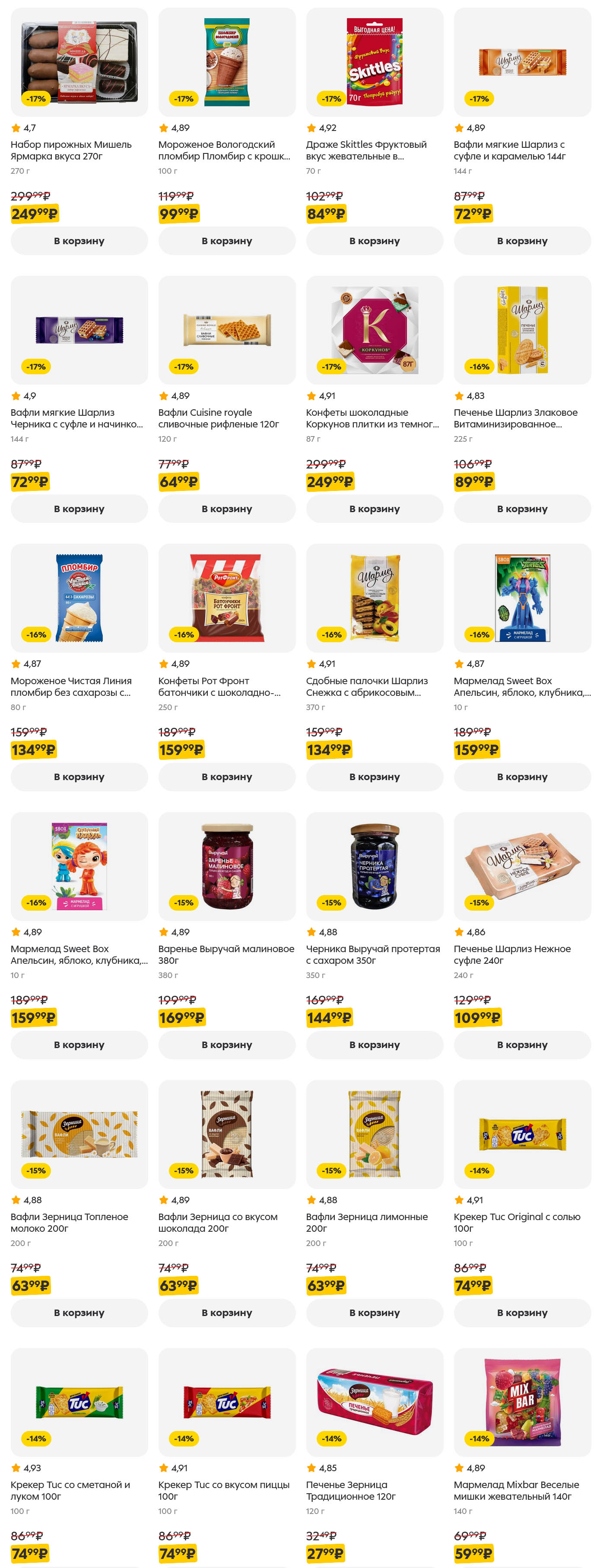The image size is (594, 1568).
Task: Add Крекер Tuc Original to cart
Action: tap(522, 1312)
